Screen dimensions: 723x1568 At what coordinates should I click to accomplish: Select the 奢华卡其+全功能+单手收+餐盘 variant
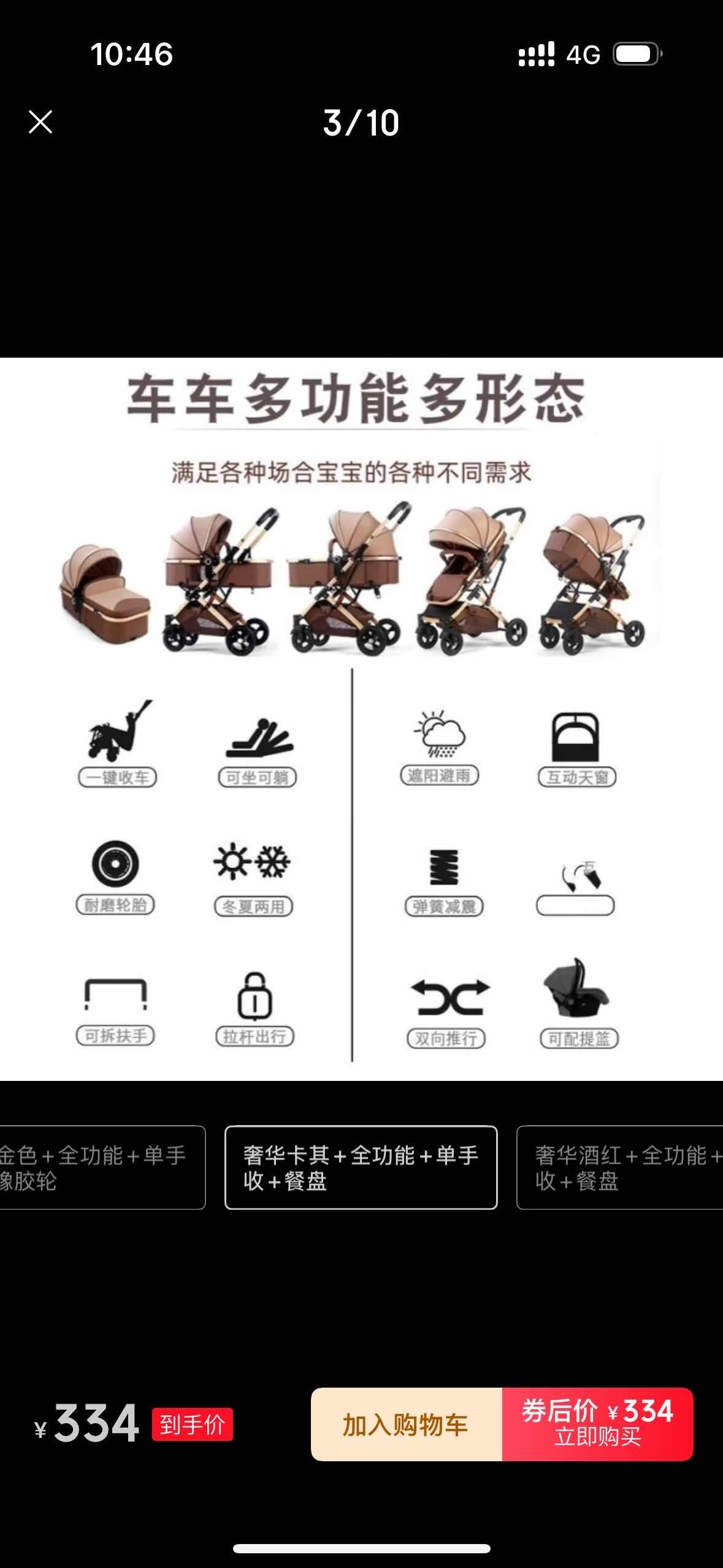pyautogui.click(x=361, y=1167)
